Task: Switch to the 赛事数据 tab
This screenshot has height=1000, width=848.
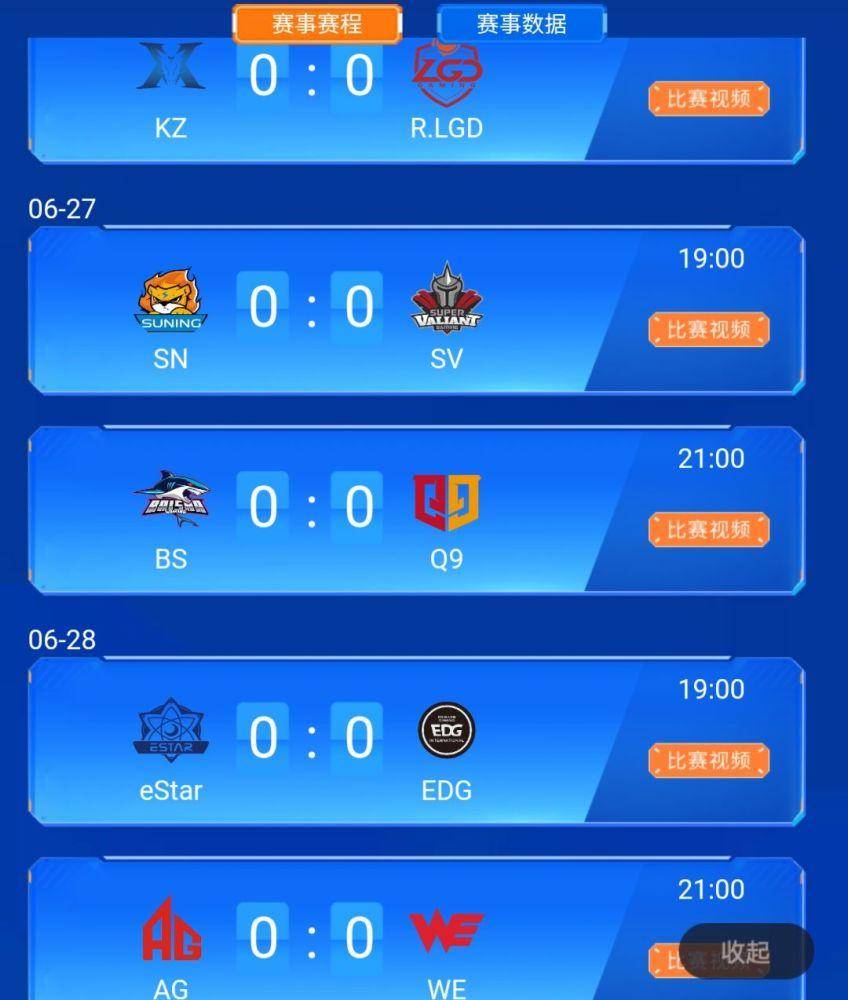Action: 521,24
